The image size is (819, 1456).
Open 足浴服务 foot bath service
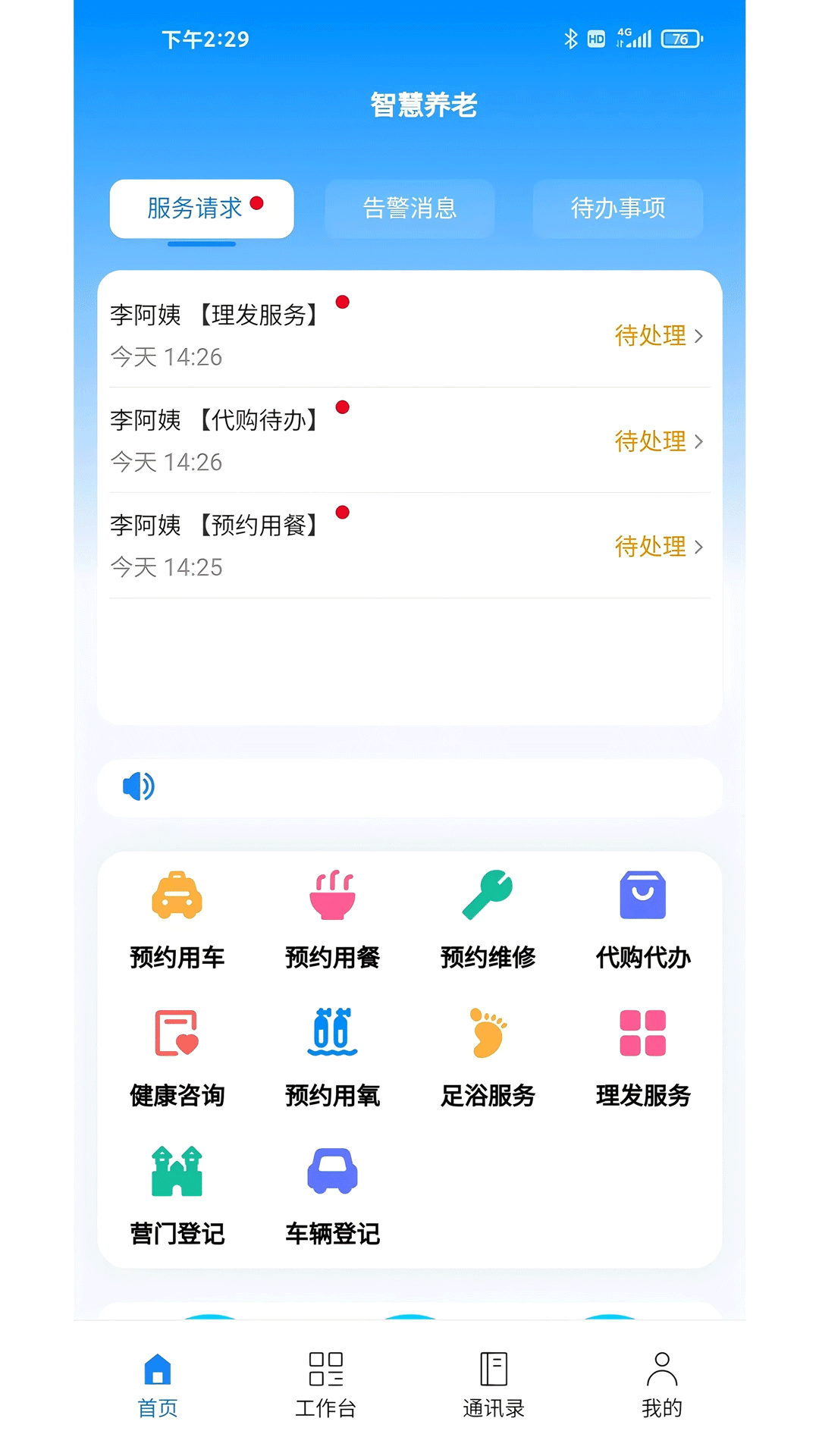coord(488,1056)
